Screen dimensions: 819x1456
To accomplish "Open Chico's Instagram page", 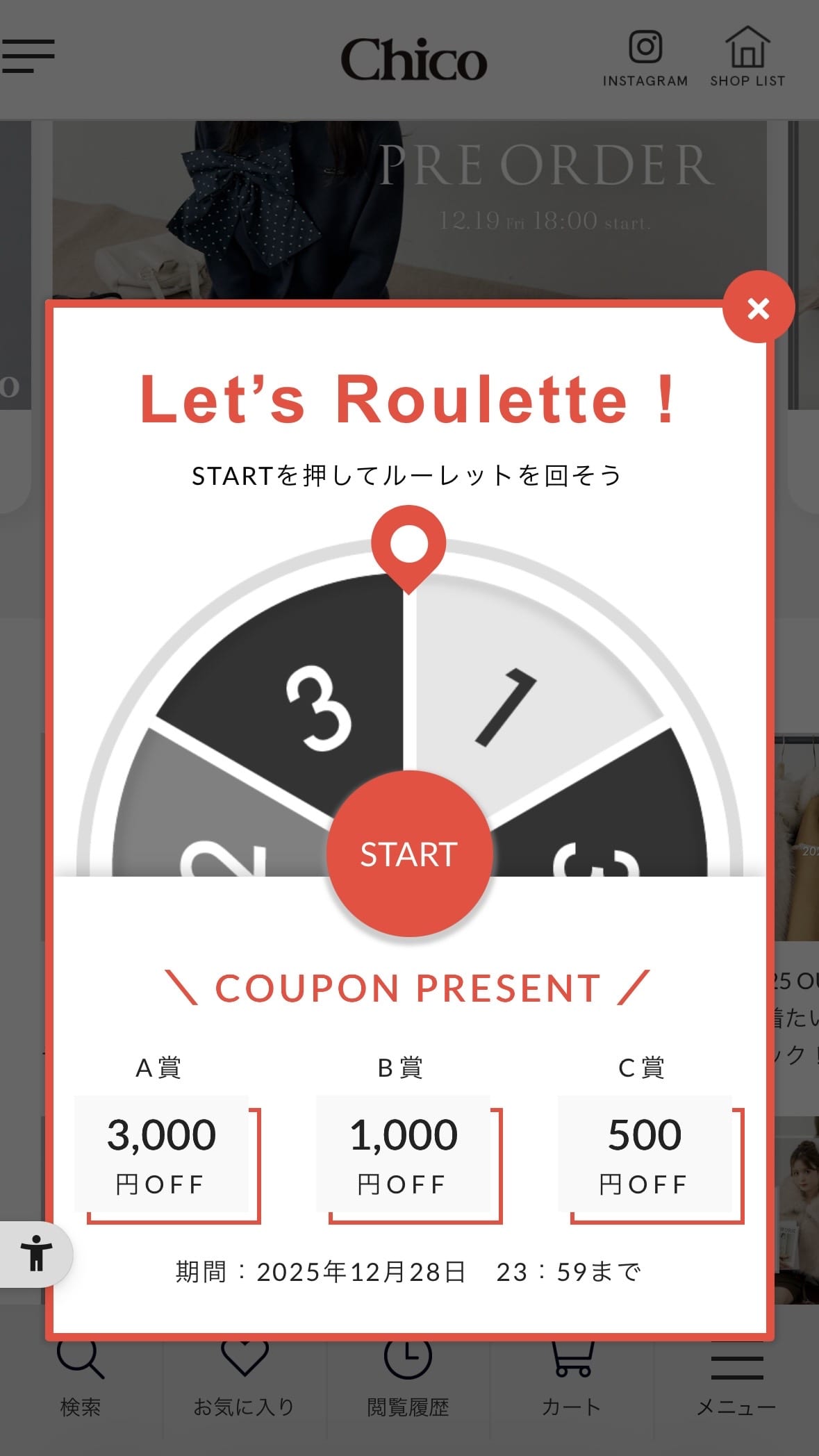I will tap(645, 60).
